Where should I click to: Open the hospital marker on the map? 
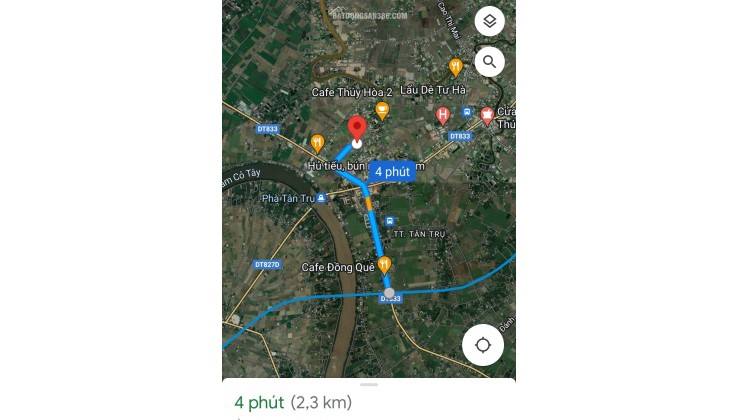(x=443, y=115)
